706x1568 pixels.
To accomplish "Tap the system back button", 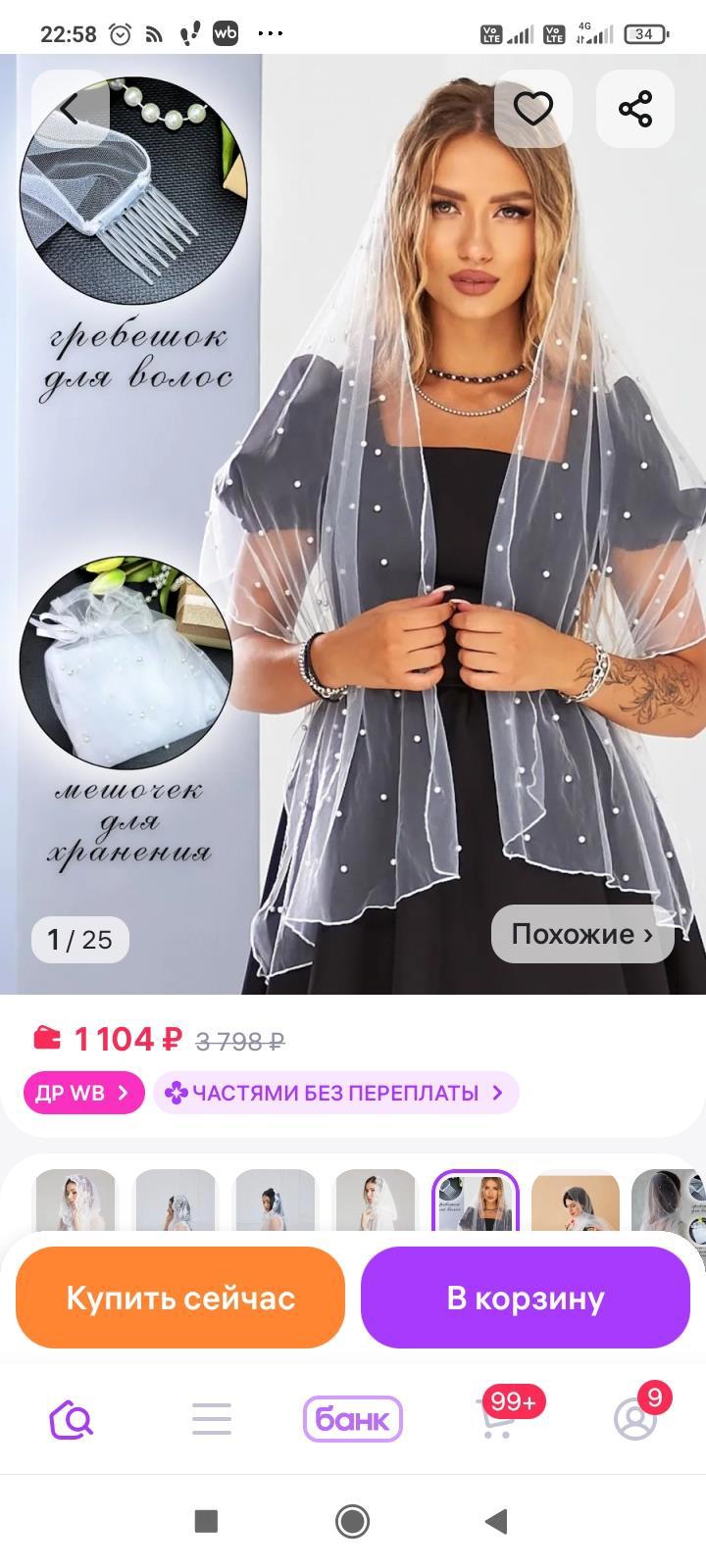I will point(497,1521).
